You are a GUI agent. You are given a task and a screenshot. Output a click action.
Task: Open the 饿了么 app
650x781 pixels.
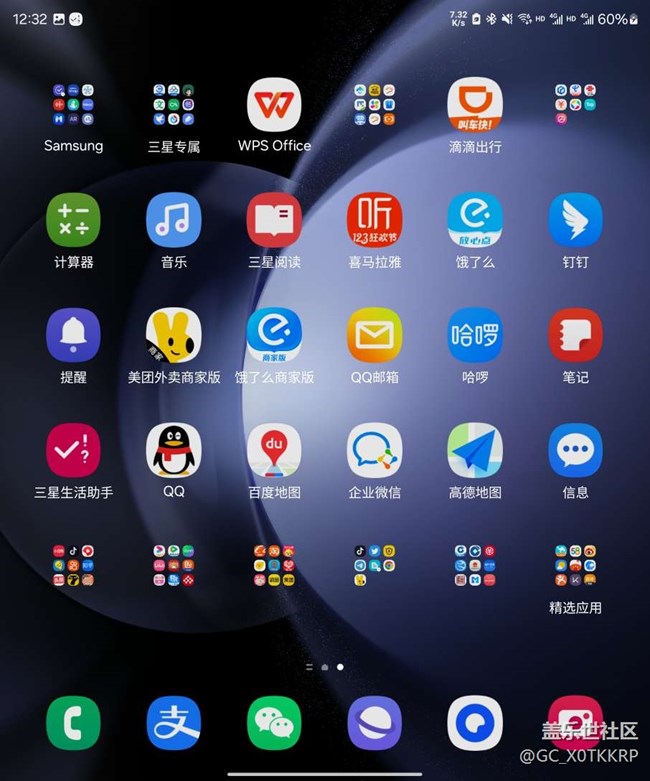click(475, 221)
